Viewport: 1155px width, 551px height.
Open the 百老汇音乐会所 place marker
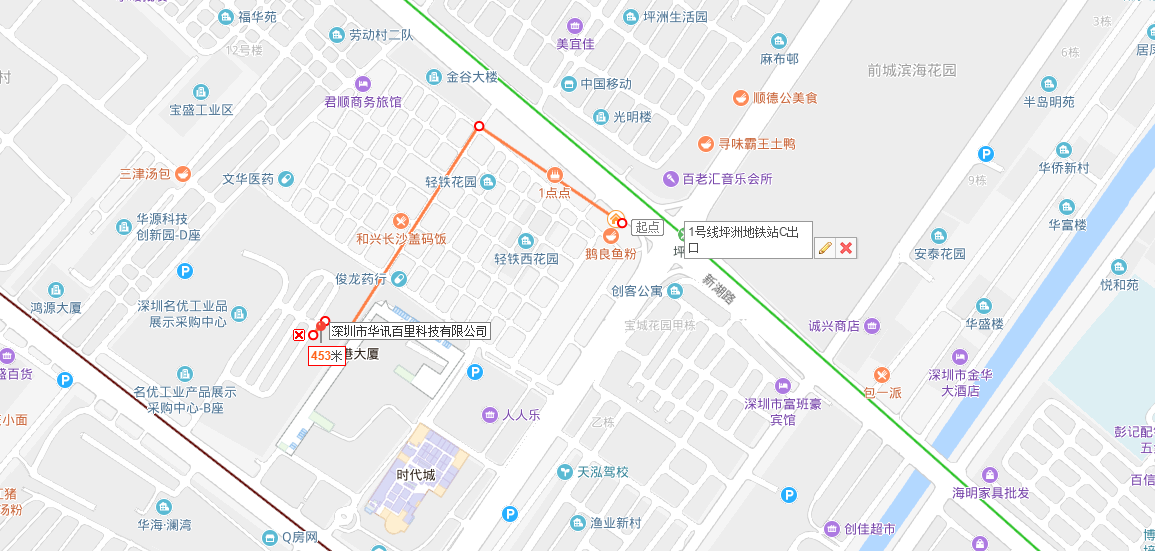pos(671,179)
